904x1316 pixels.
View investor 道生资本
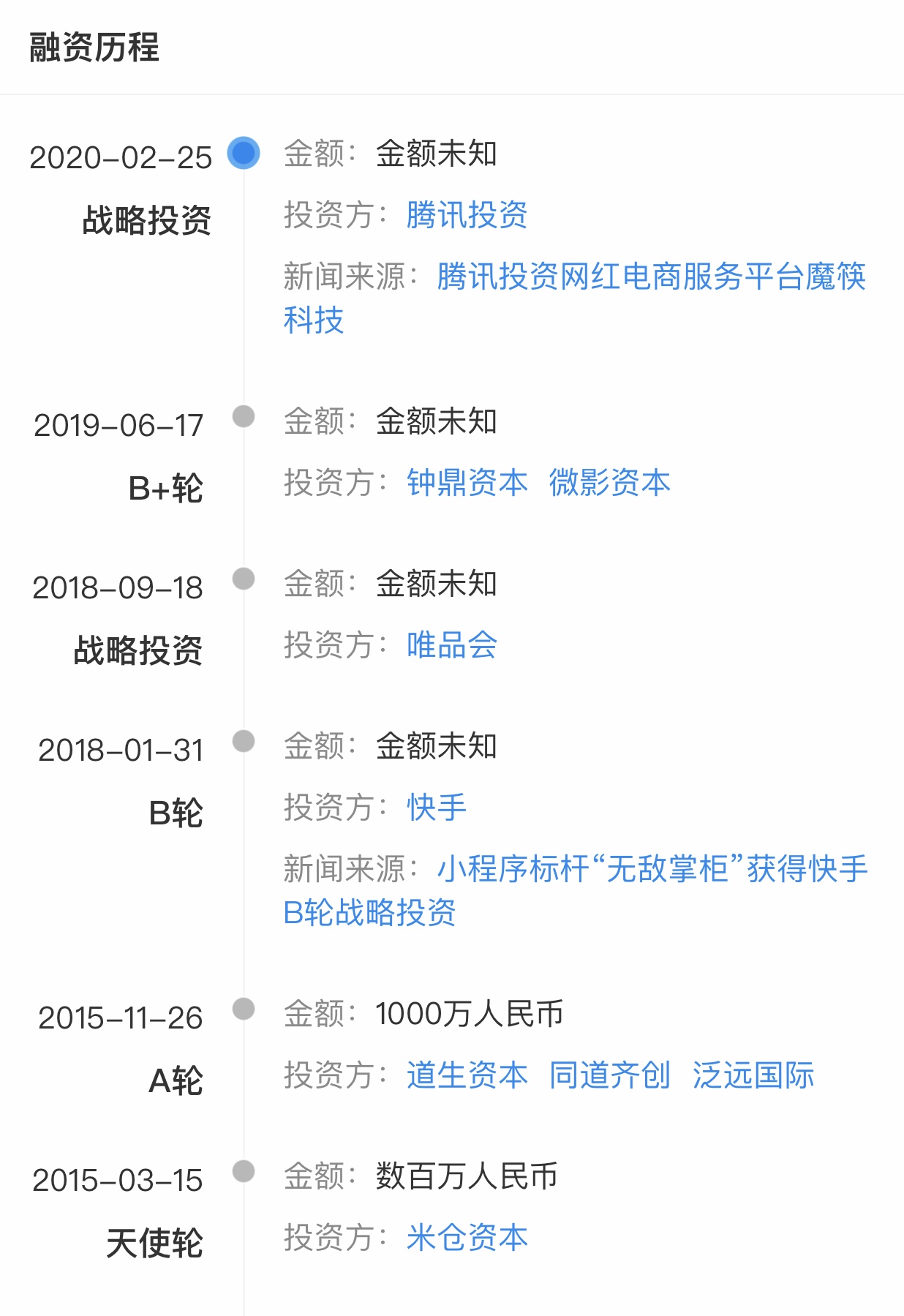pyautogui.click(x=467, y=1075)
